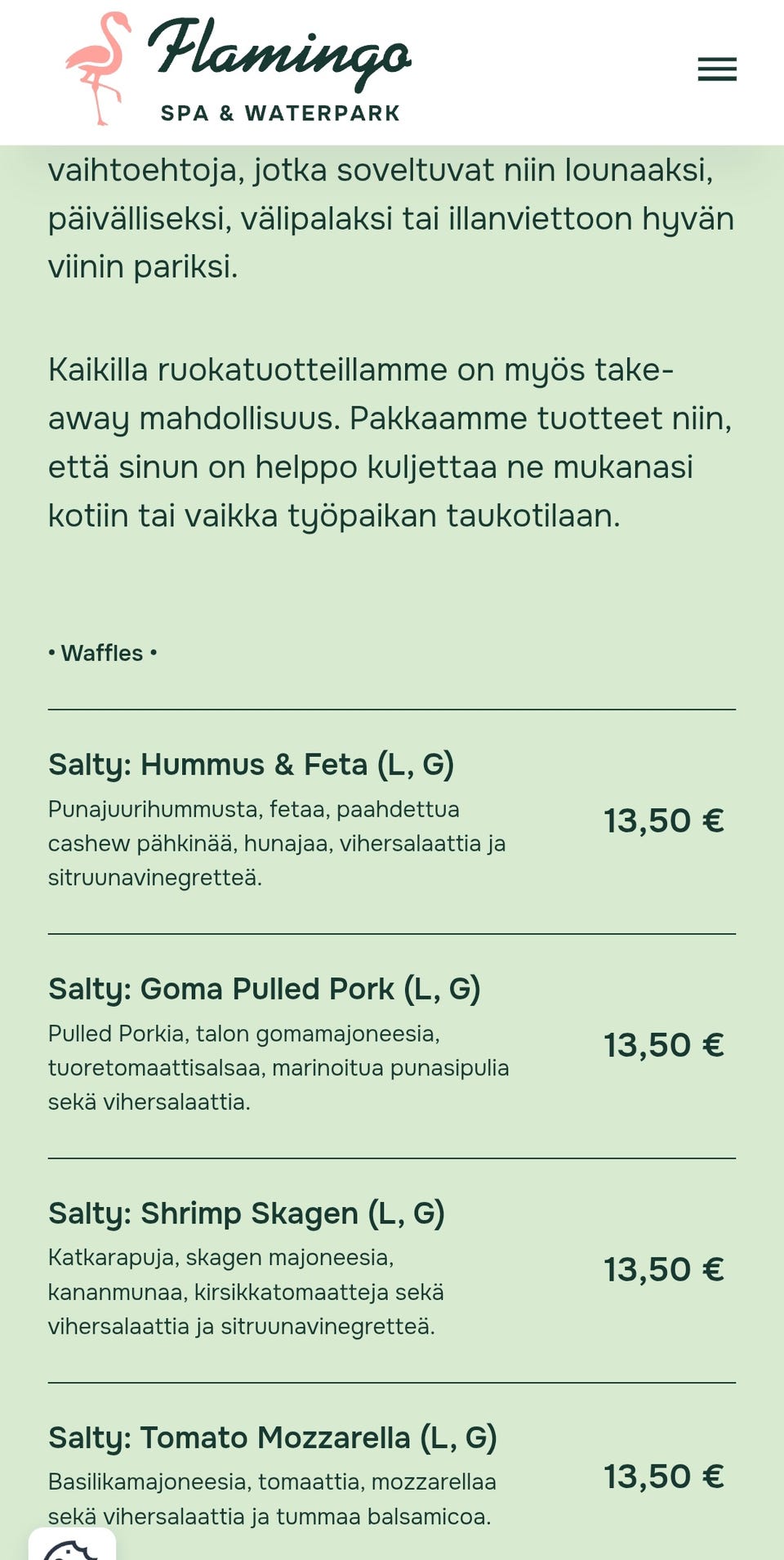The image size is (784, 1560).
Task: Select the "Salty: Hummus & Feta" menu item
Action: tap(253, 765)
